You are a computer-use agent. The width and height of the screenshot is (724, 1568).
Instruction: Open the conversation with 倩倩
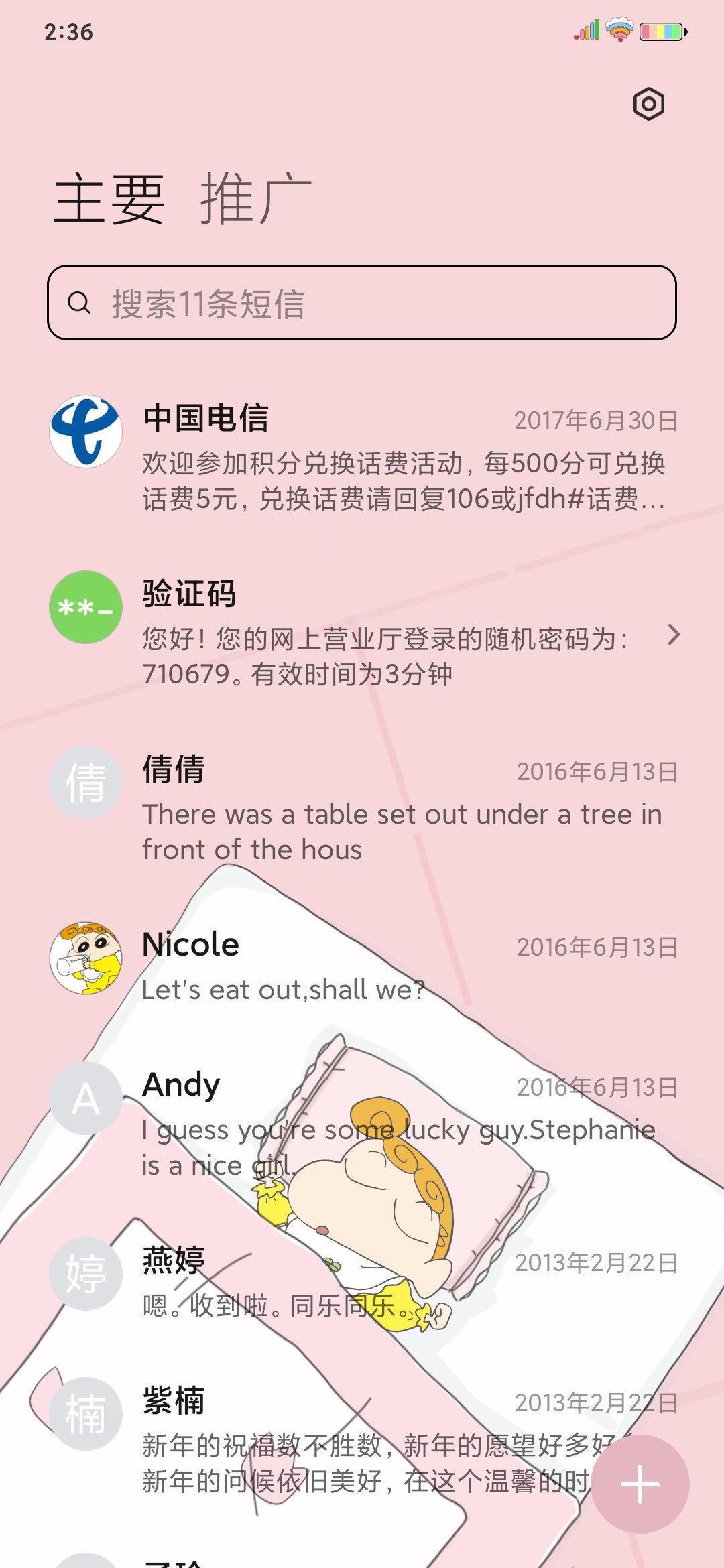click(362, 807)
